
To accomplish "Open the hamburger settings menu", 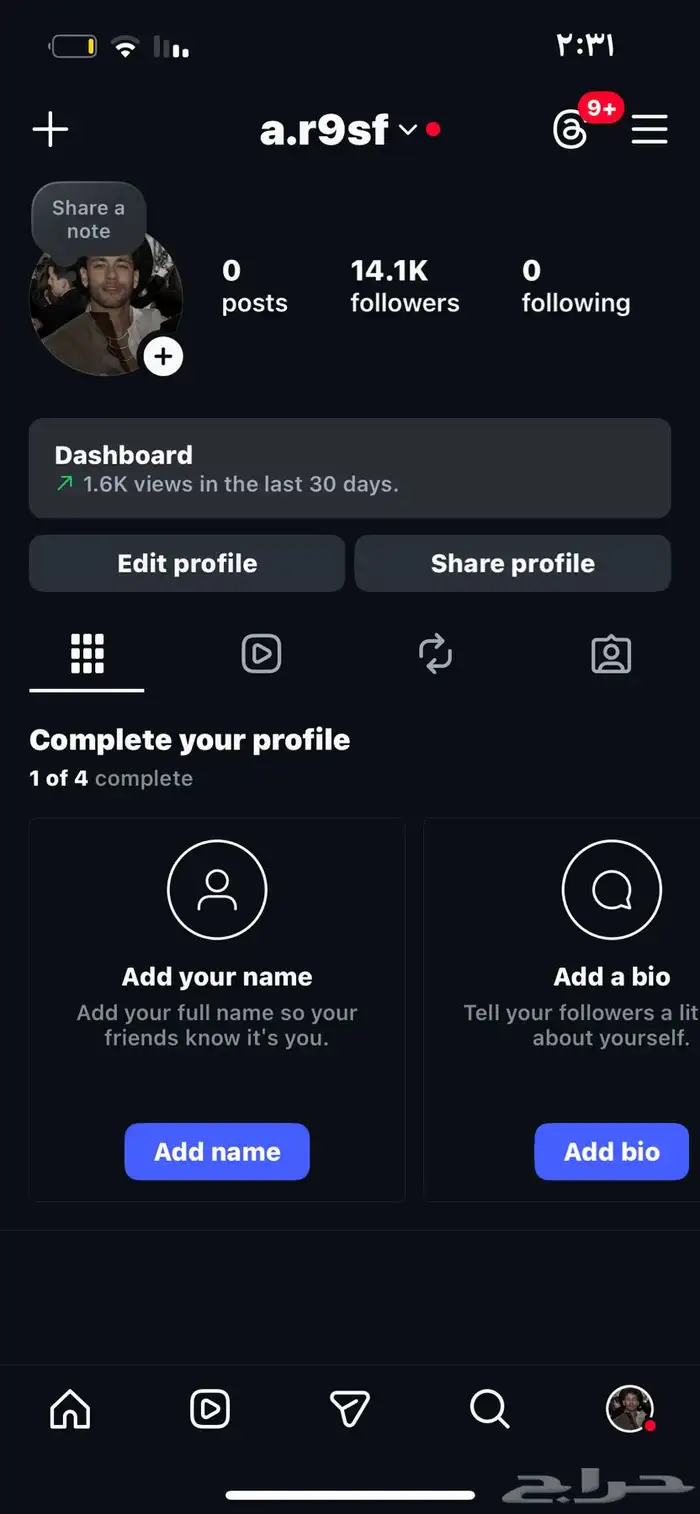I will coord(649,130).
